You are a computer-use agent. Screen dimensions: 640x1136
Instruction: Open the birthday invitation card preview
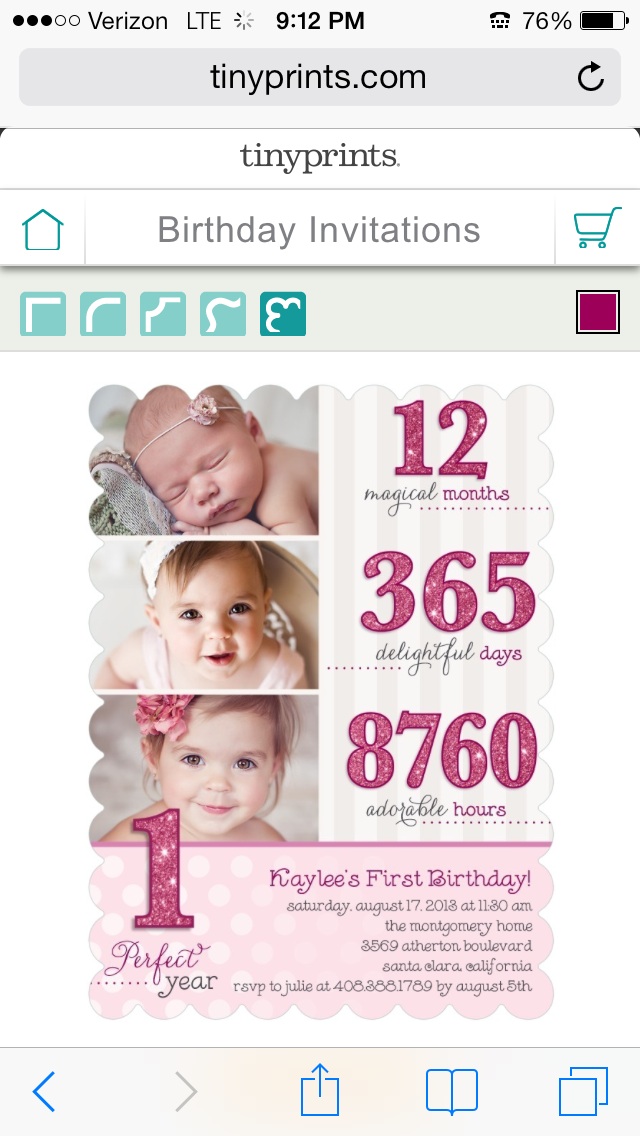[320, 700]
